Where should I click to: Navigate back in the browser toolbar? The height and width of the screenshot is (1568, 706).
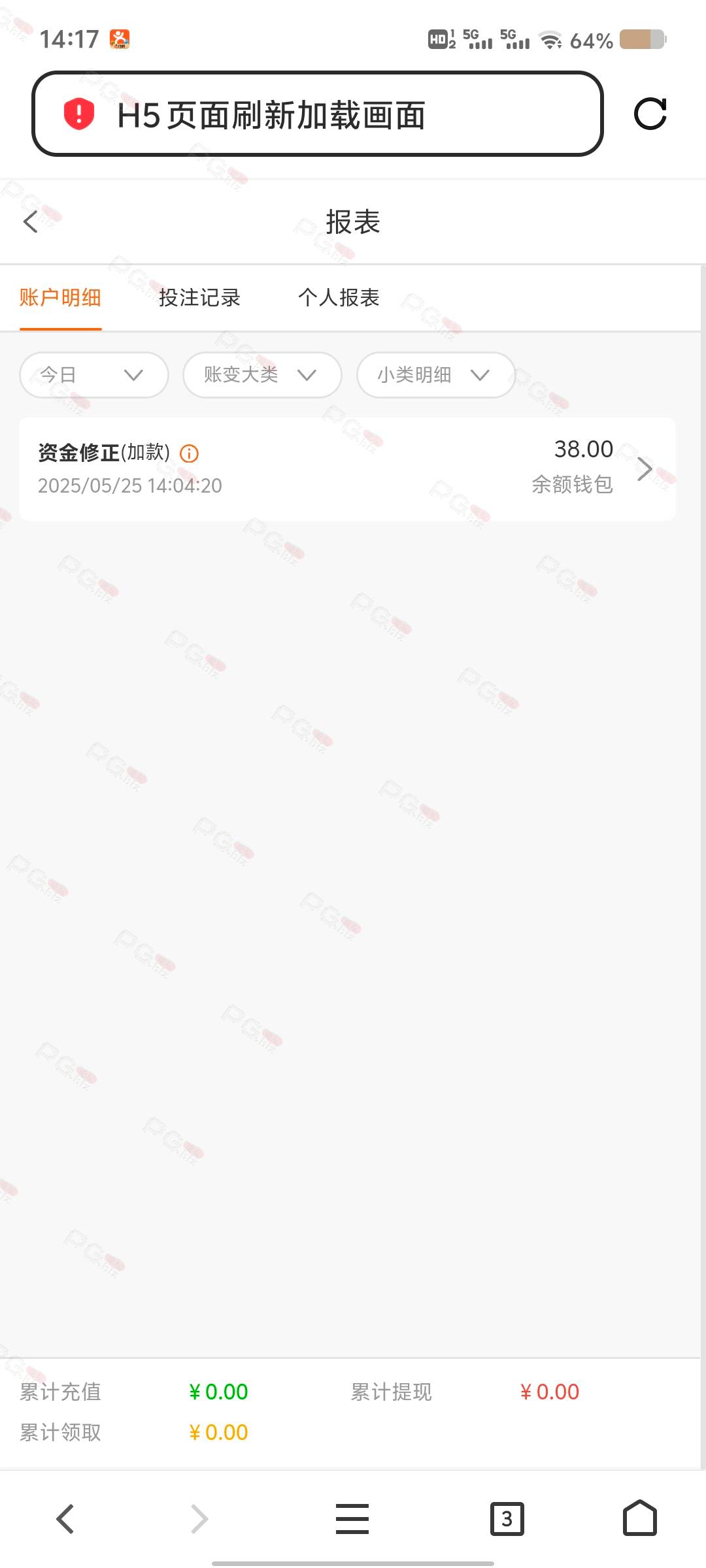tap(65, 1518)
